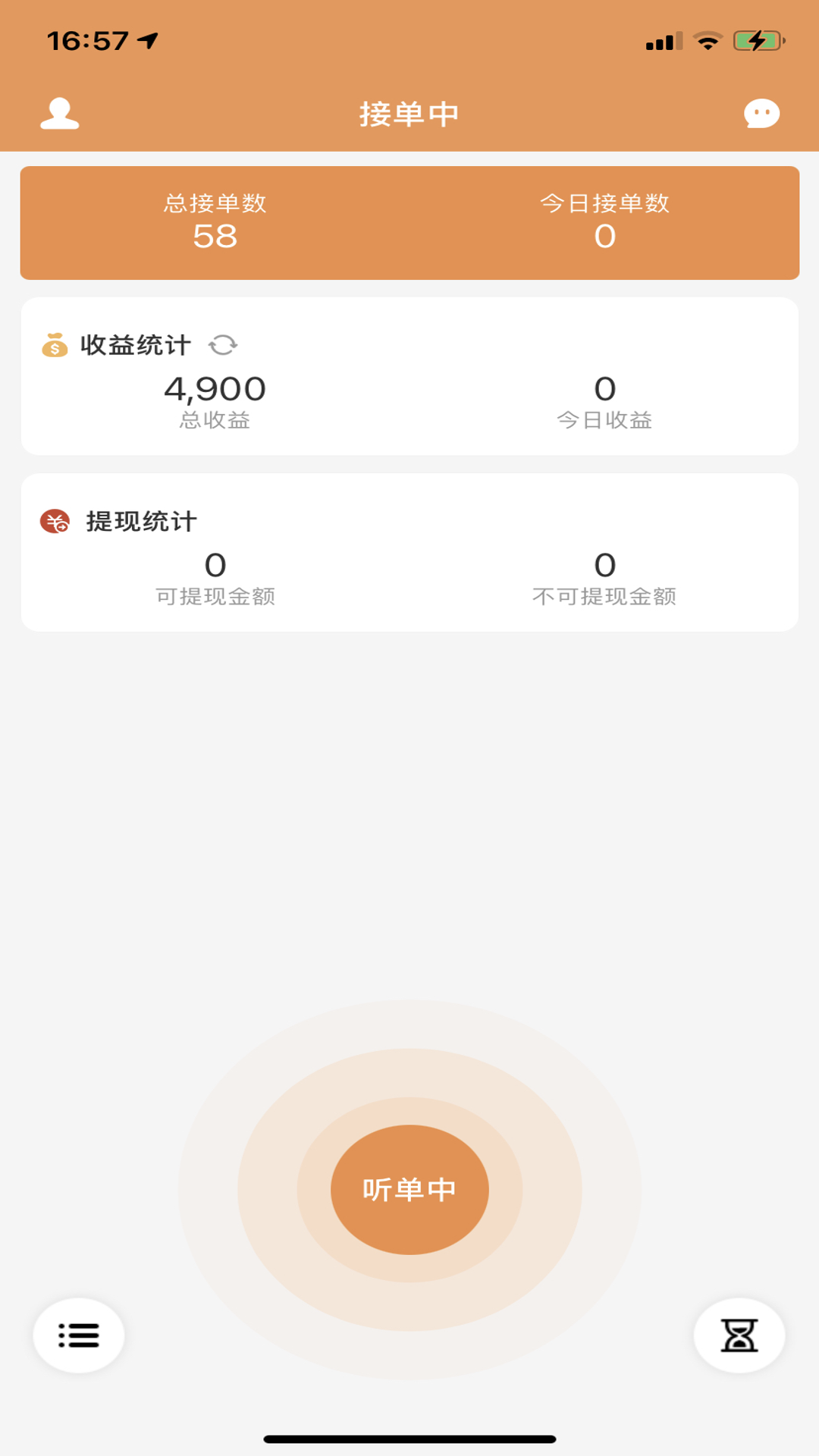Open the 收益统计 card header

point(135,345)
